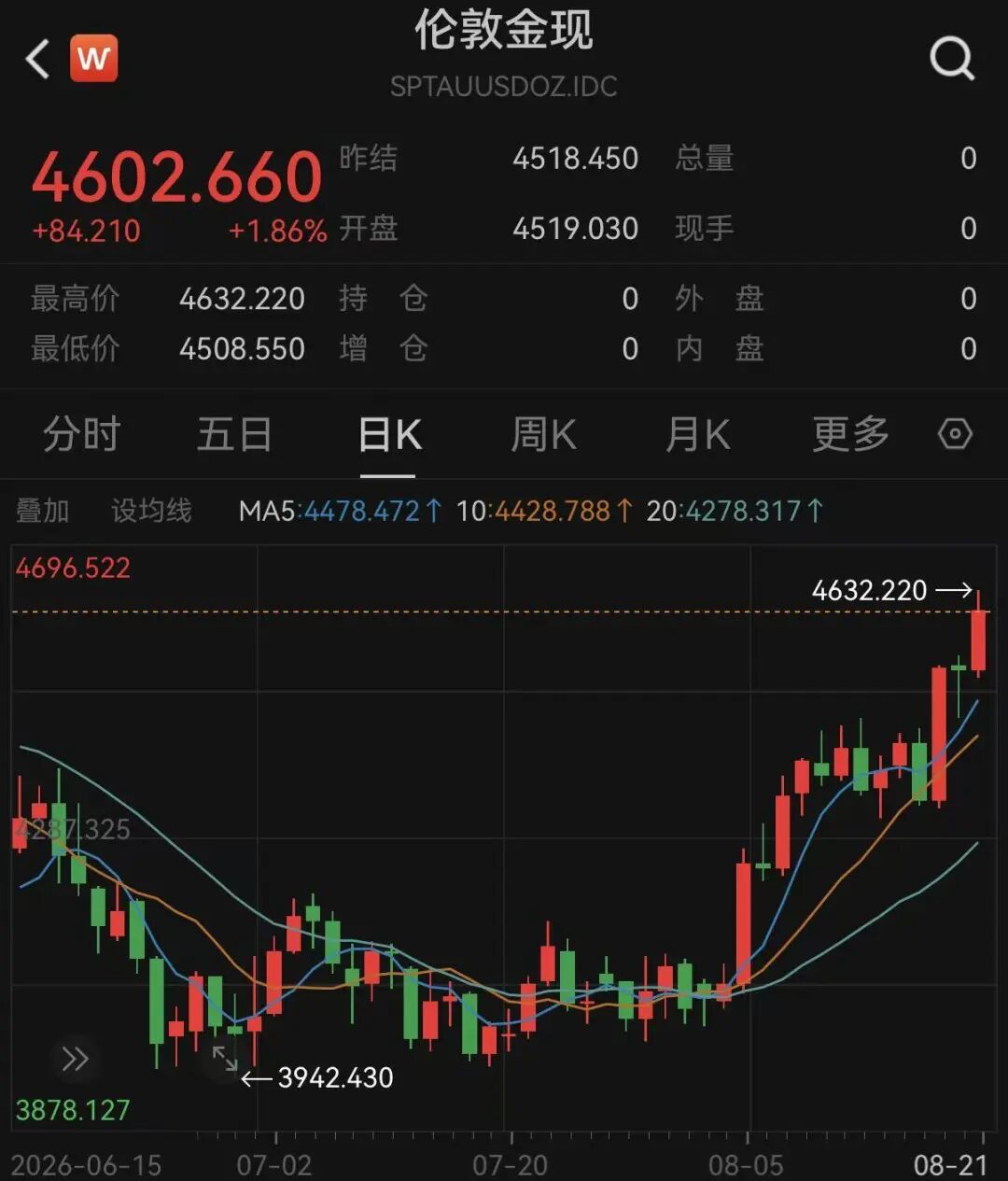Go back using the arrow icon
1008x1181 pixels.
coord(37,59)
